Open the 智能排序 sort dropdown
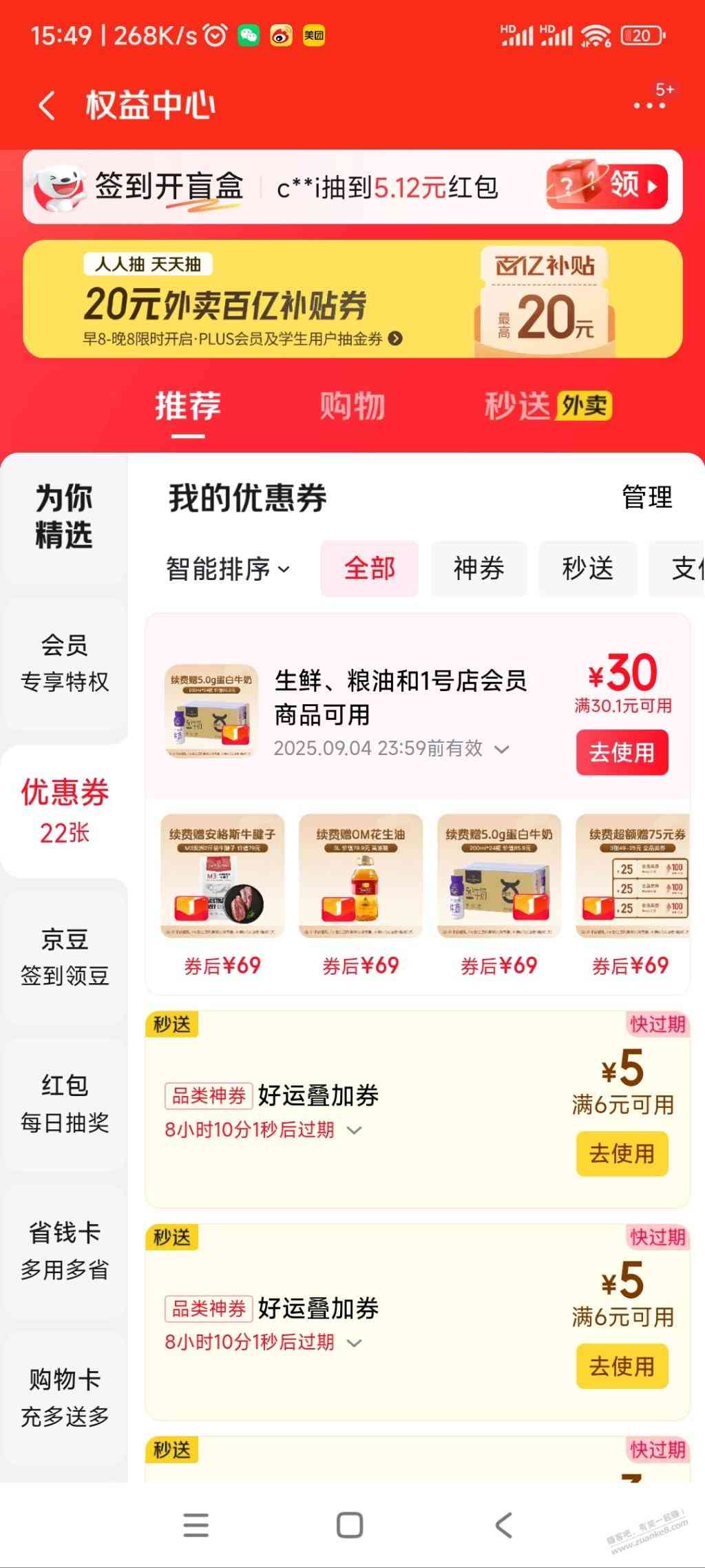The image size is (705, 1568). tap(227, 569)
